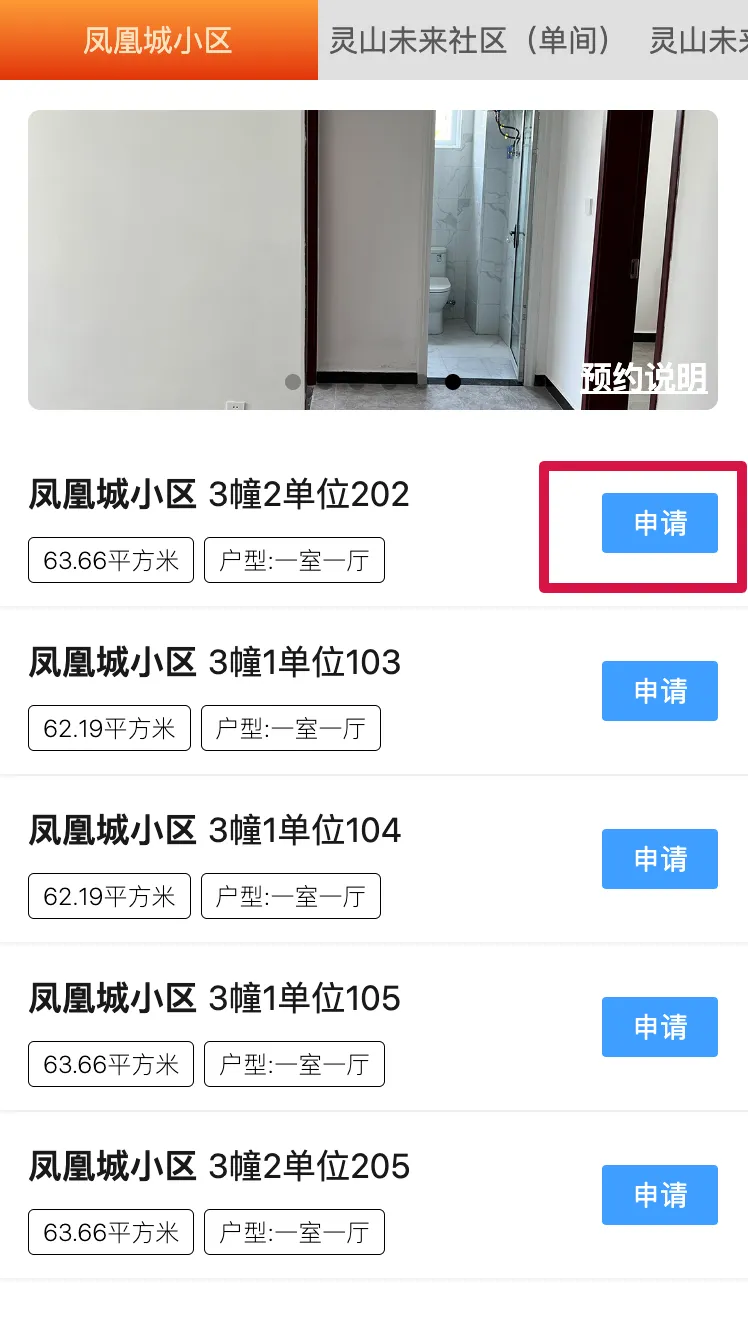The image size is (748, 1332).
Task: Open the 预约说明 link
Action: pyautogui.click(x=644, y=377)
